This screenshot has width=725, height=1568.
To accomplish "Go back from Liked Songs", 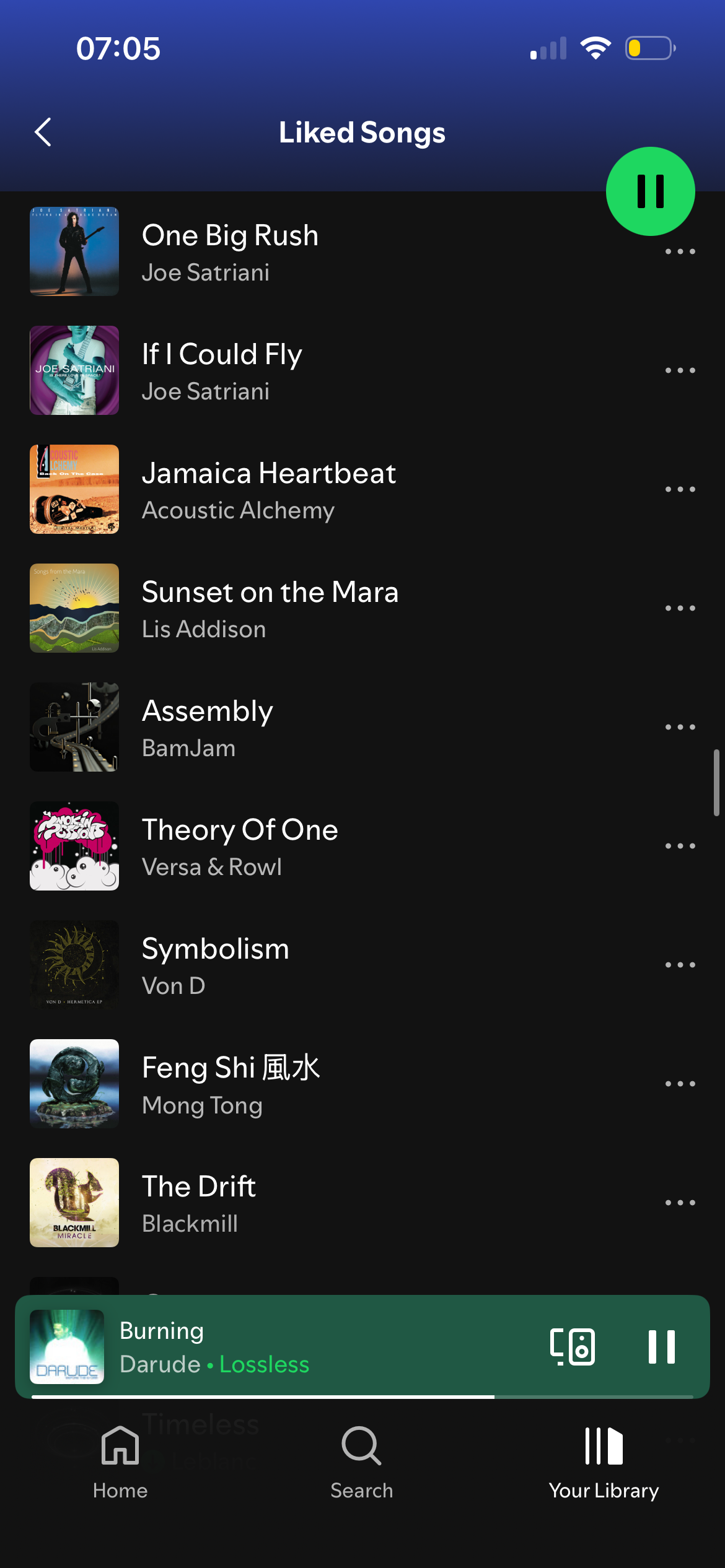I will [x=43, y=132].
